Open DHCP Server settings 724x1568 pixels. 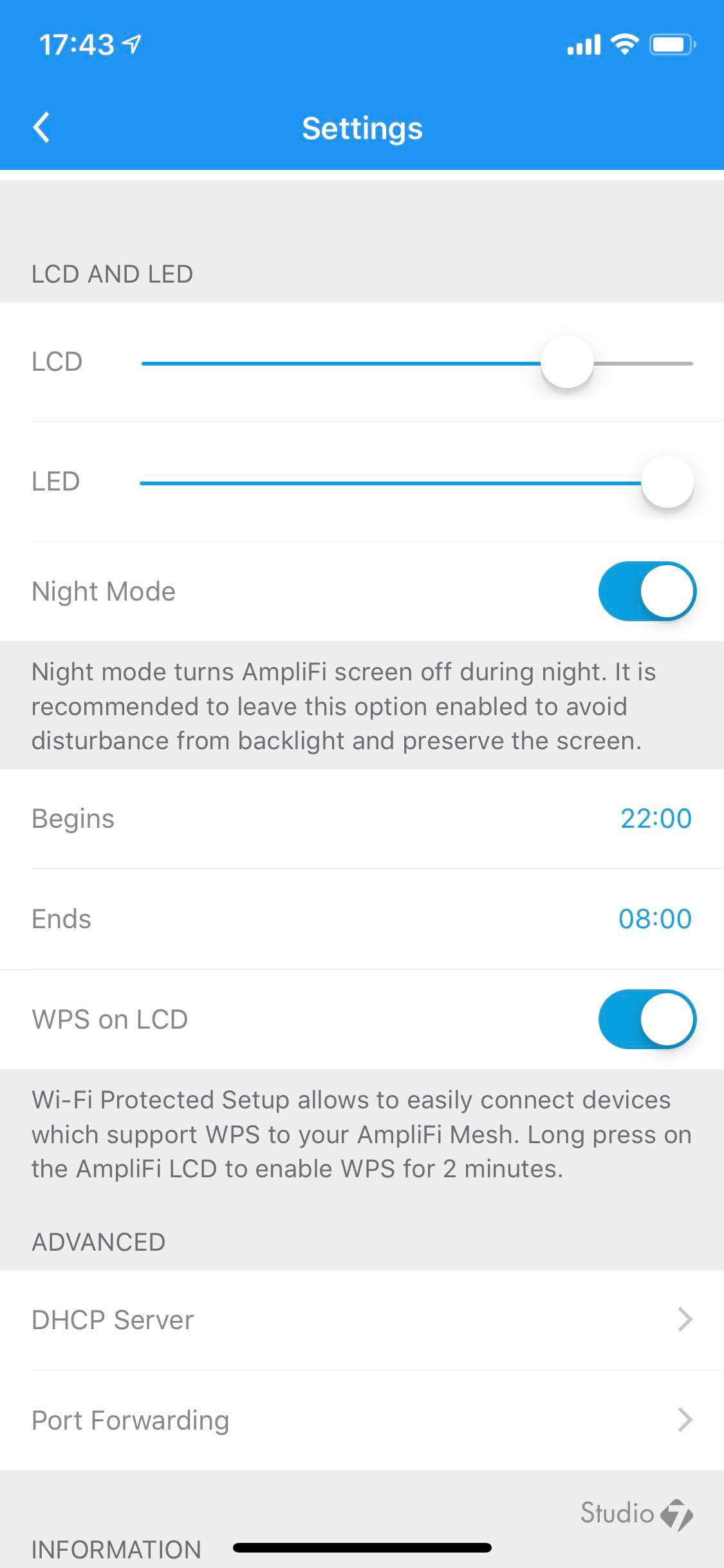(362, 1320)
